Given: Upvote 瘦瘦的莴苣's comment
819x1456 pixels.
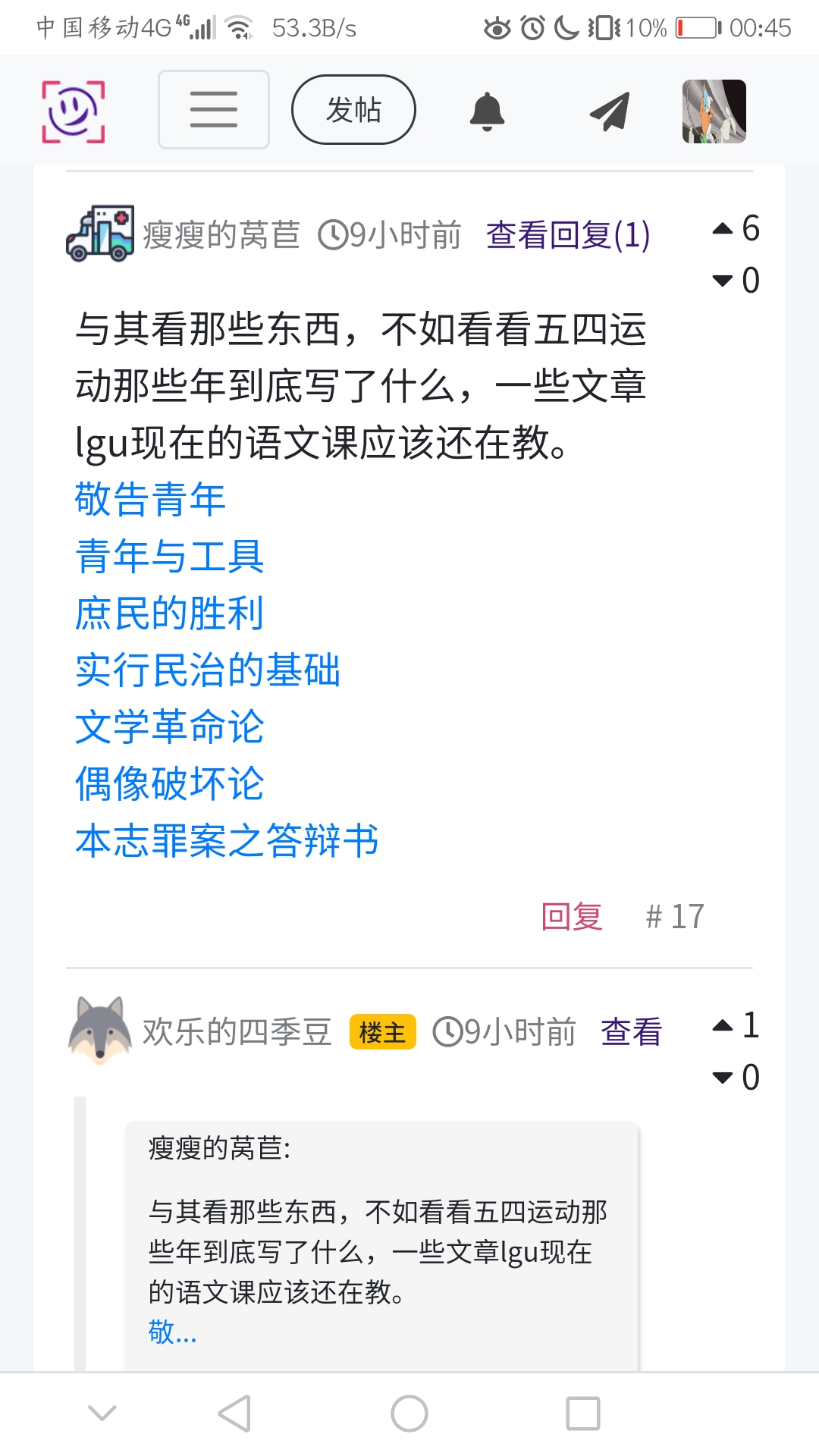Looking at the screenshot, I should [x=723, y=228].
